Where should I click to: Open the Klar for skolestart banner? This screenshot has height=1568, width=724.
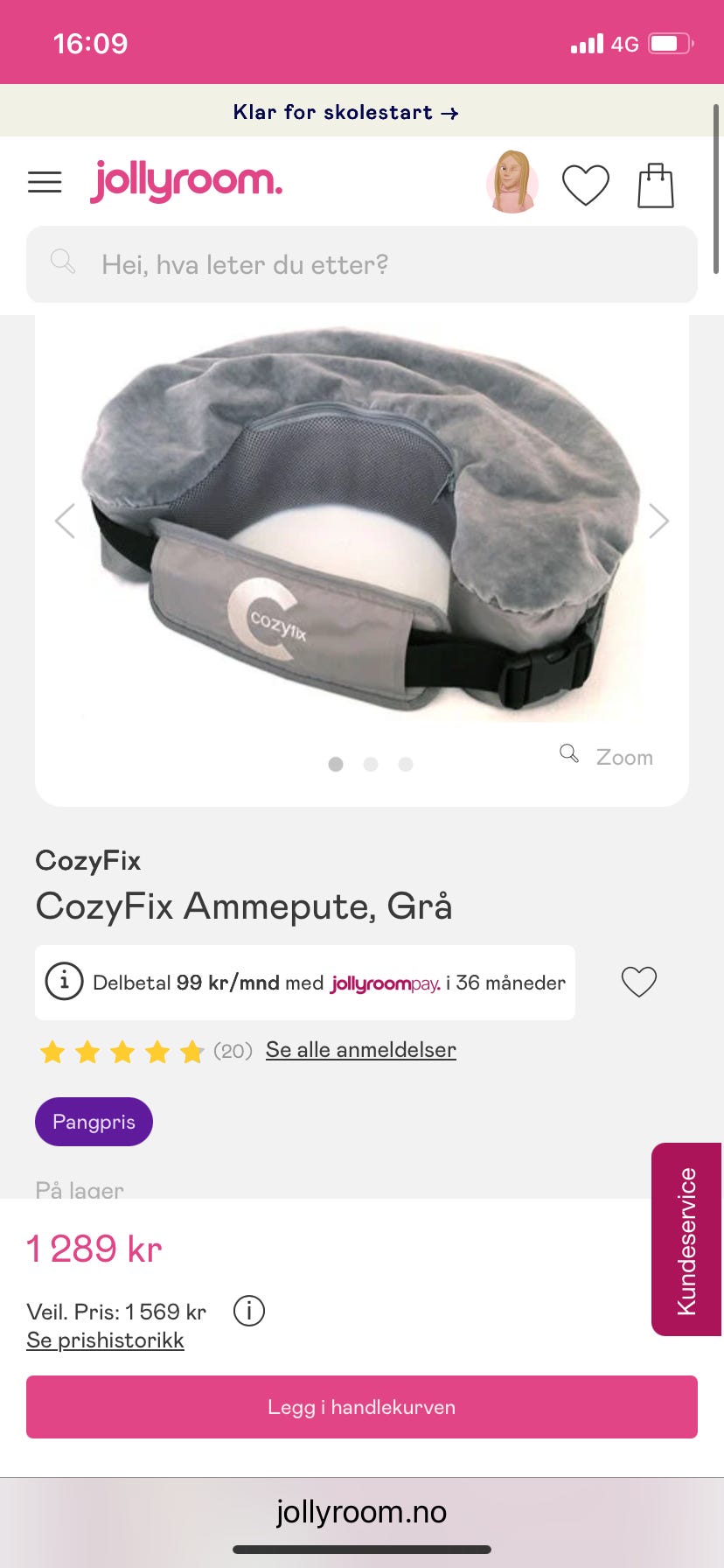point(346,112)
